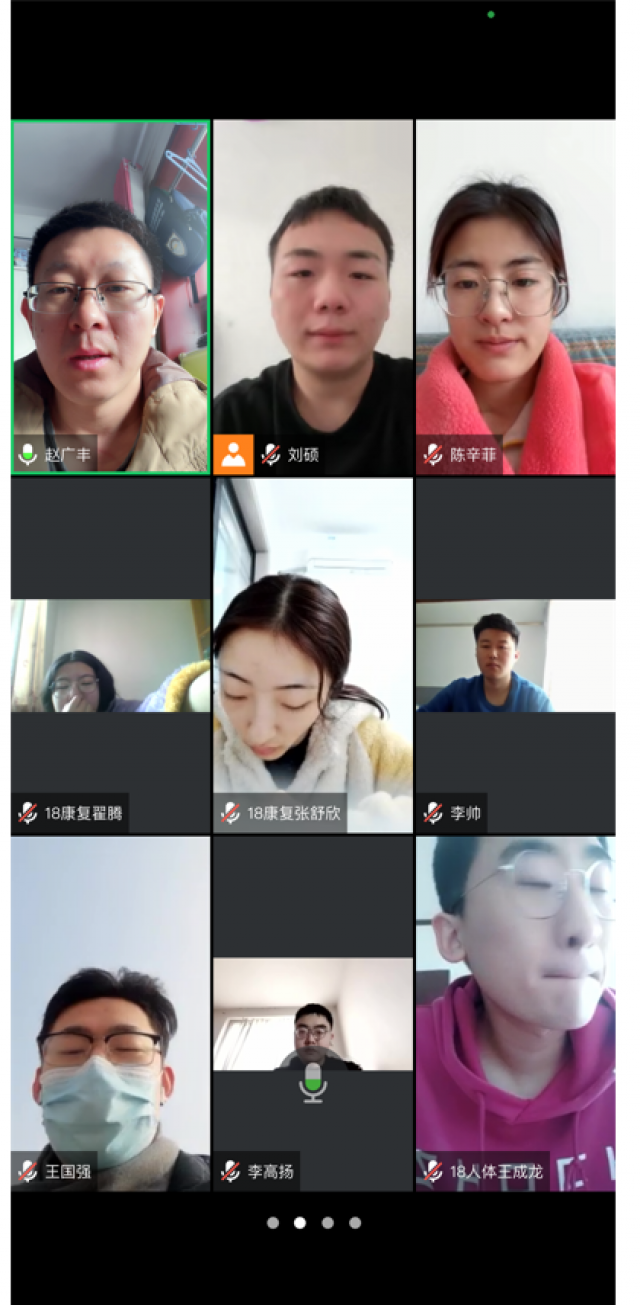Tap 18人体王成龙's video tile
640x1305 pixels.
click(x=515, y=1013)
